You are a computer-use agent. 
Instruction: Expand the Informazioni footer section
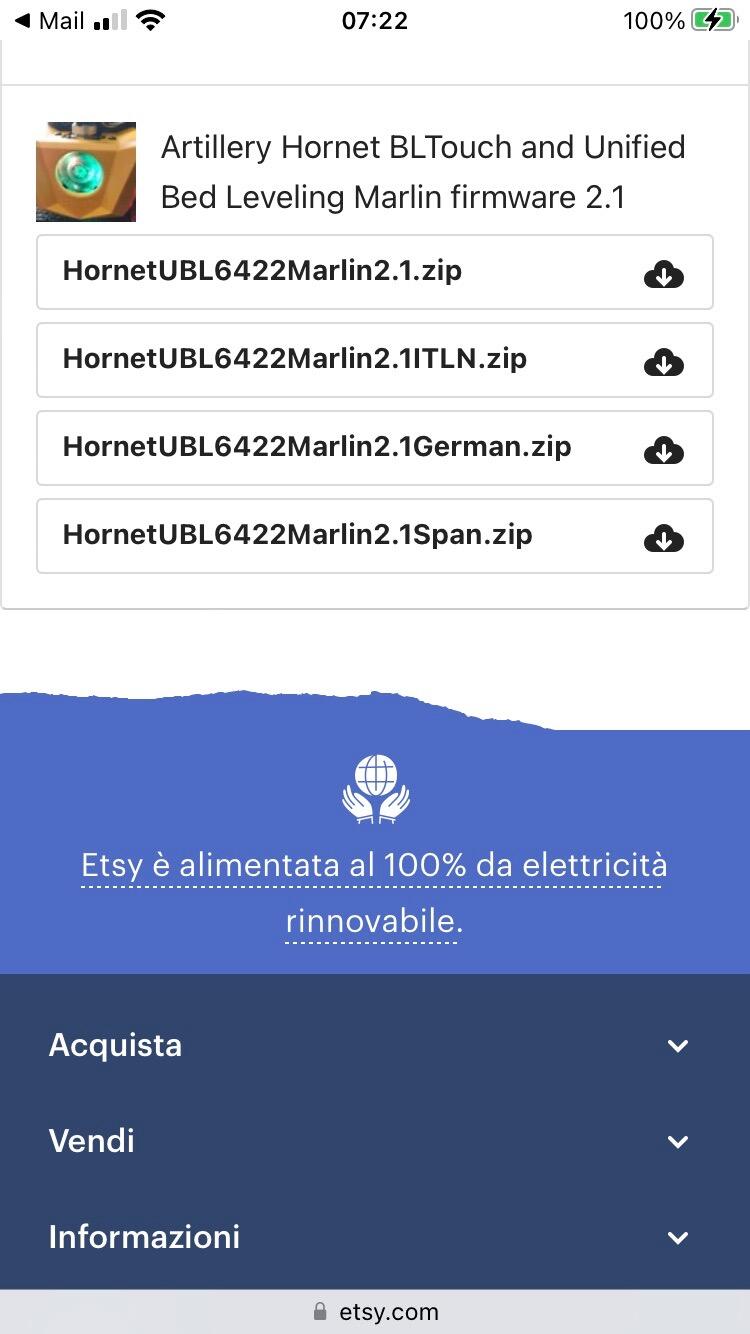(x=374, y=1237)
